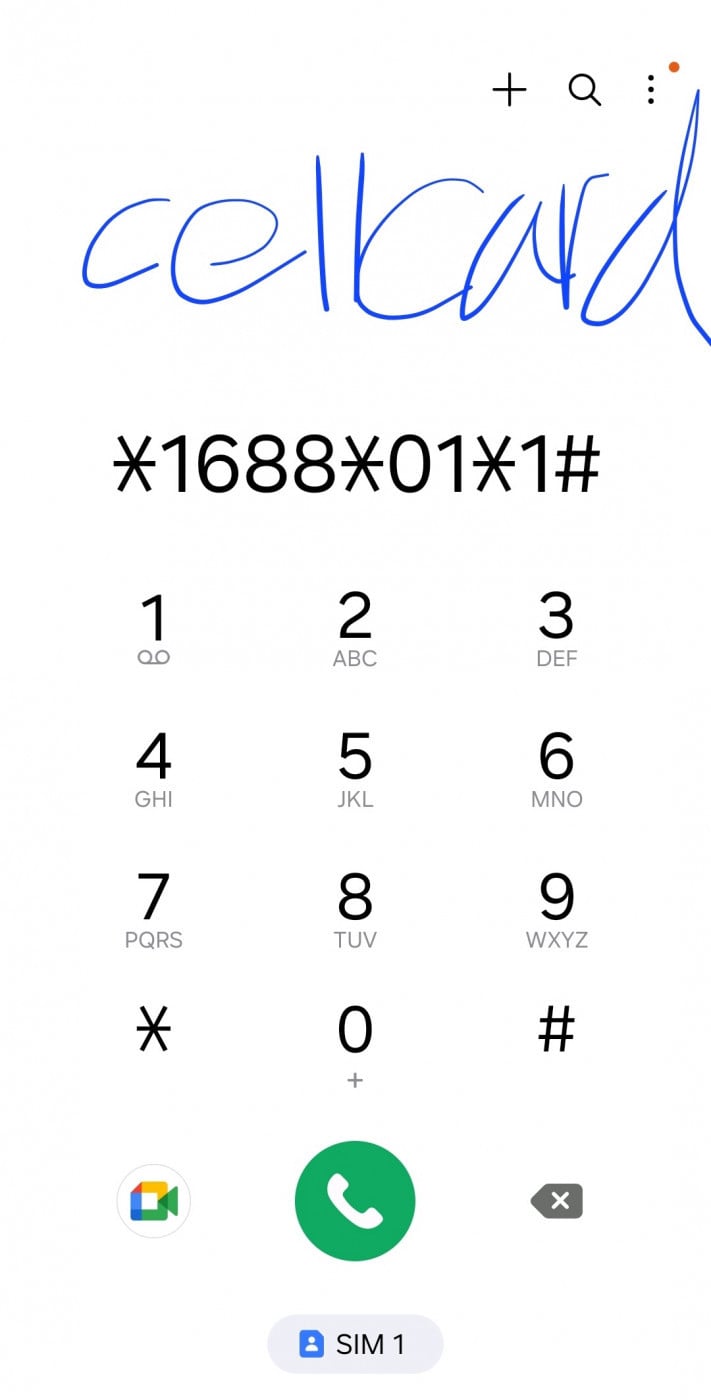Call the dialed number with green button

click(355, 1201)
